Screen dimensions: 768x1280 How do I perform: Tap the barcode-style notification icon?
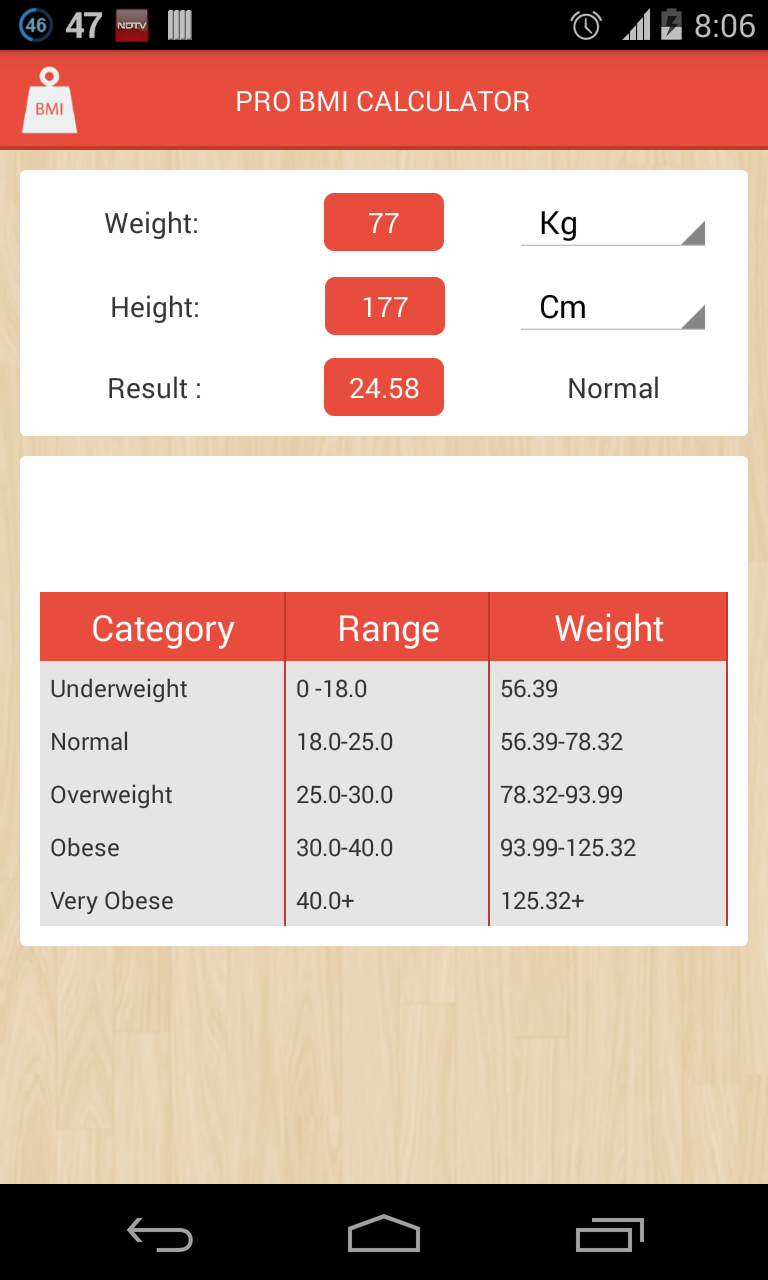point(178,25)
